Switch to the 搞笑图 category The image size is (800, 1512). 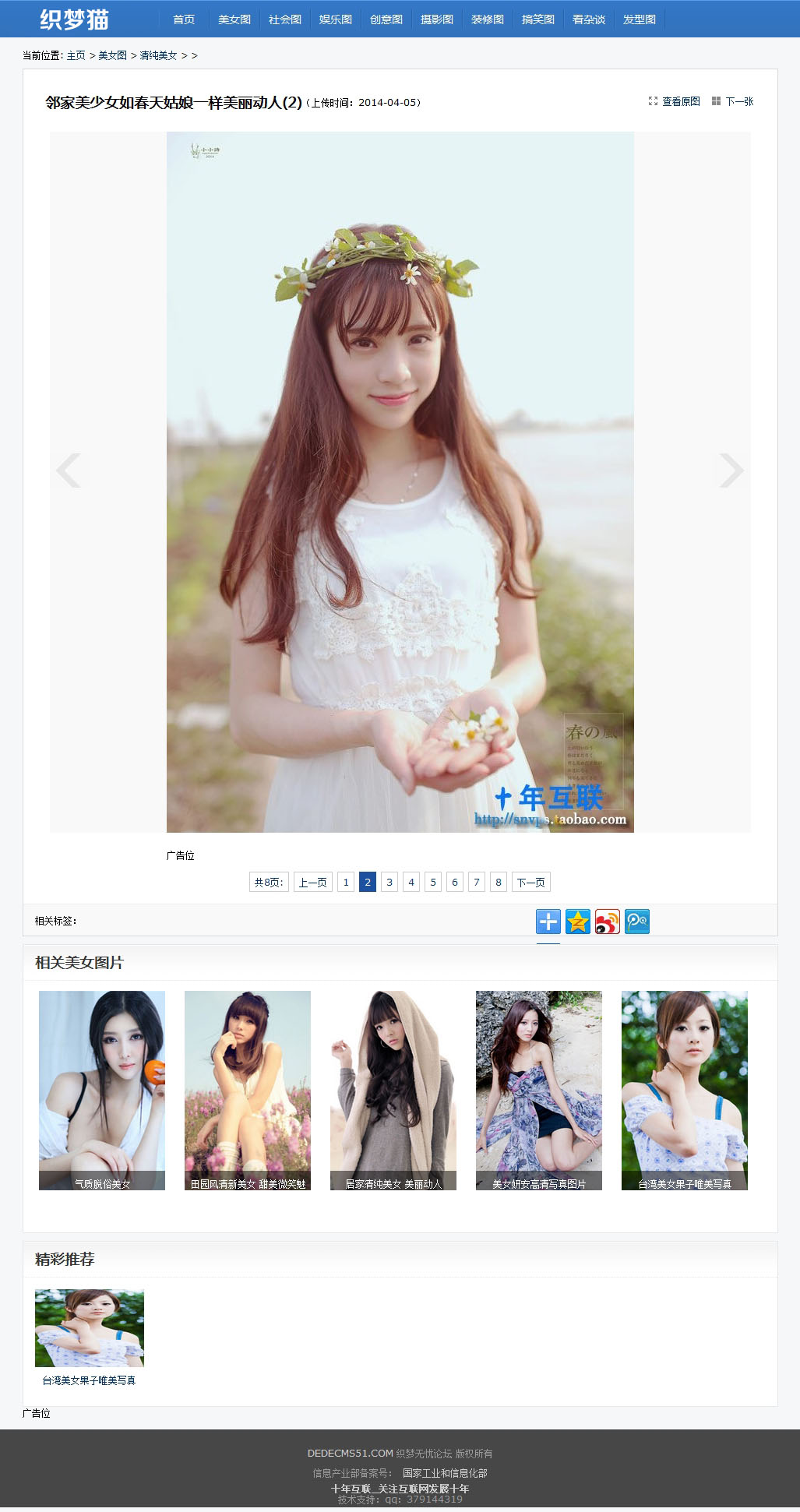click(537, 19)
